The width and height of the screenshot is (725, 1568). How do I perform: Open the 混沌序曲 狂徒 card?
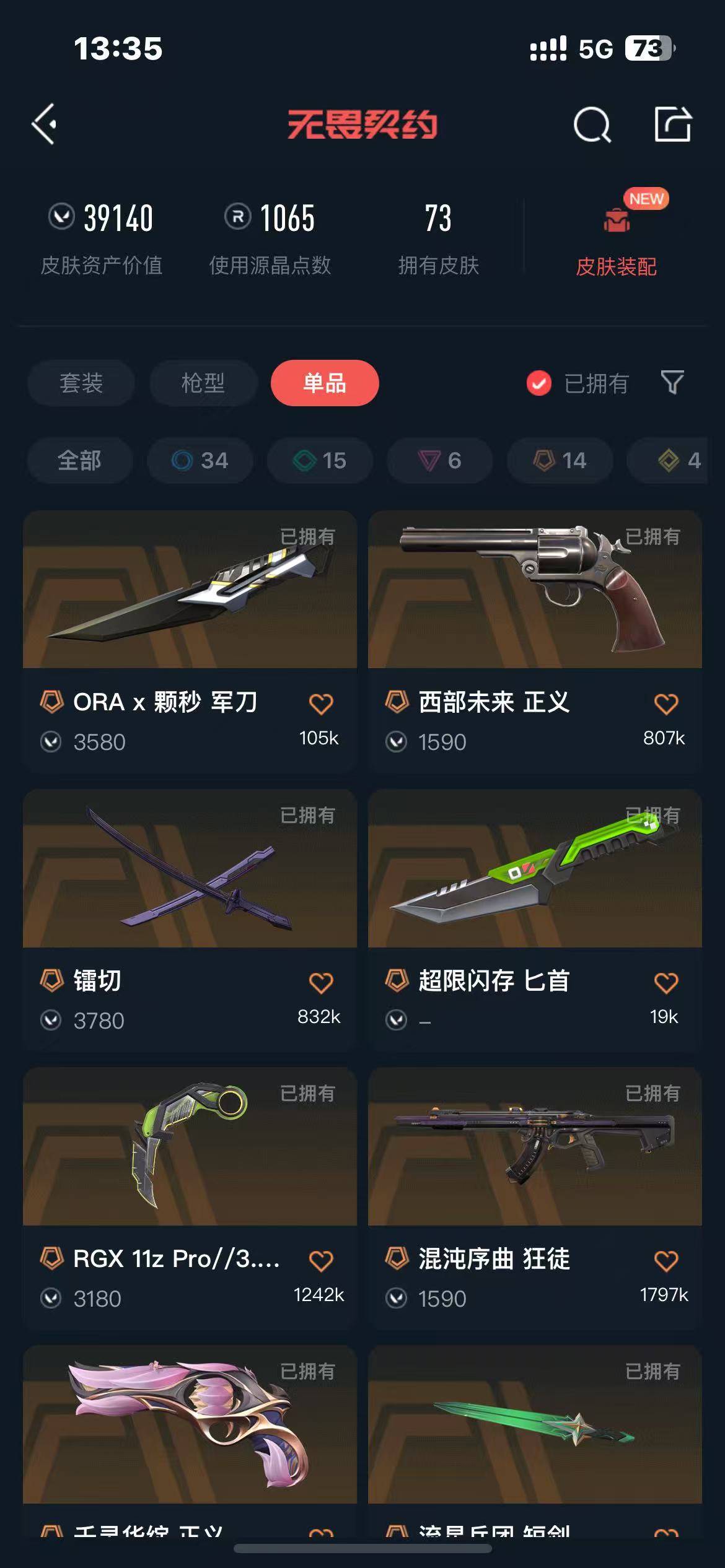pyautogui.click(x=535, y=1197)
